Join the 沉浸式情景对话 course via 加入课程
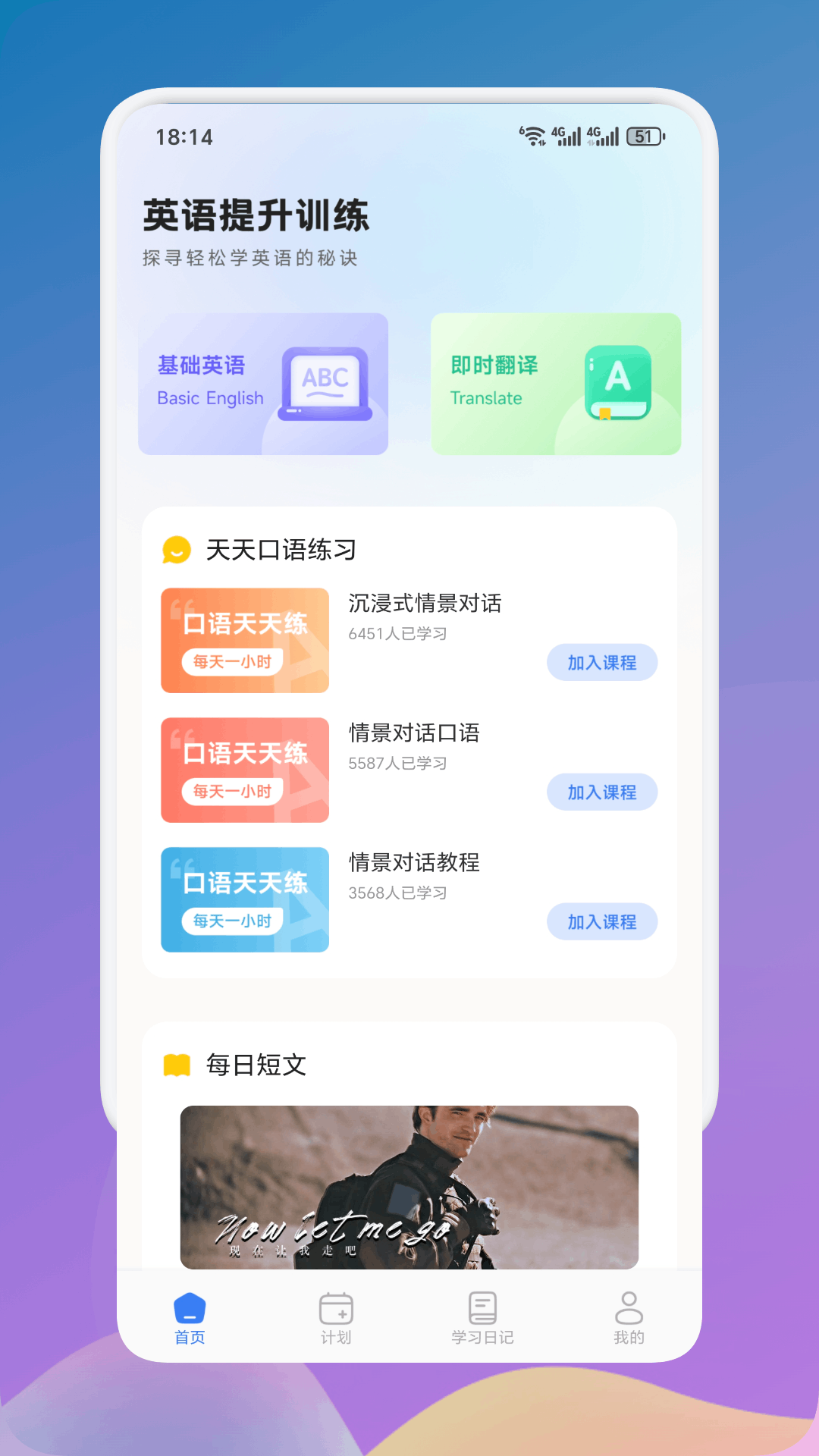 [x=601, y=662]
